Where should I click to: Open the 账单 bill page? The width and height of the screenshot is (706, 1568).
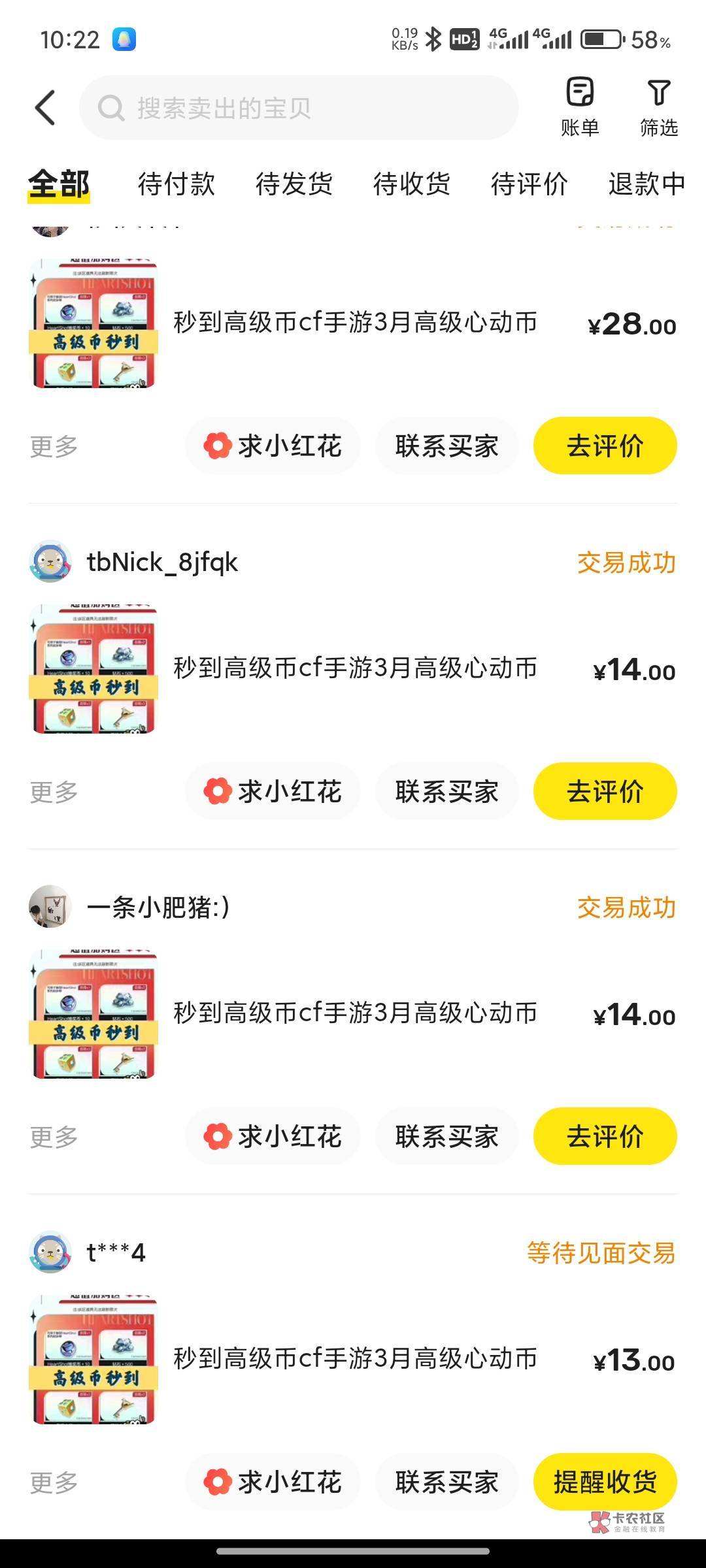[580, 107]
